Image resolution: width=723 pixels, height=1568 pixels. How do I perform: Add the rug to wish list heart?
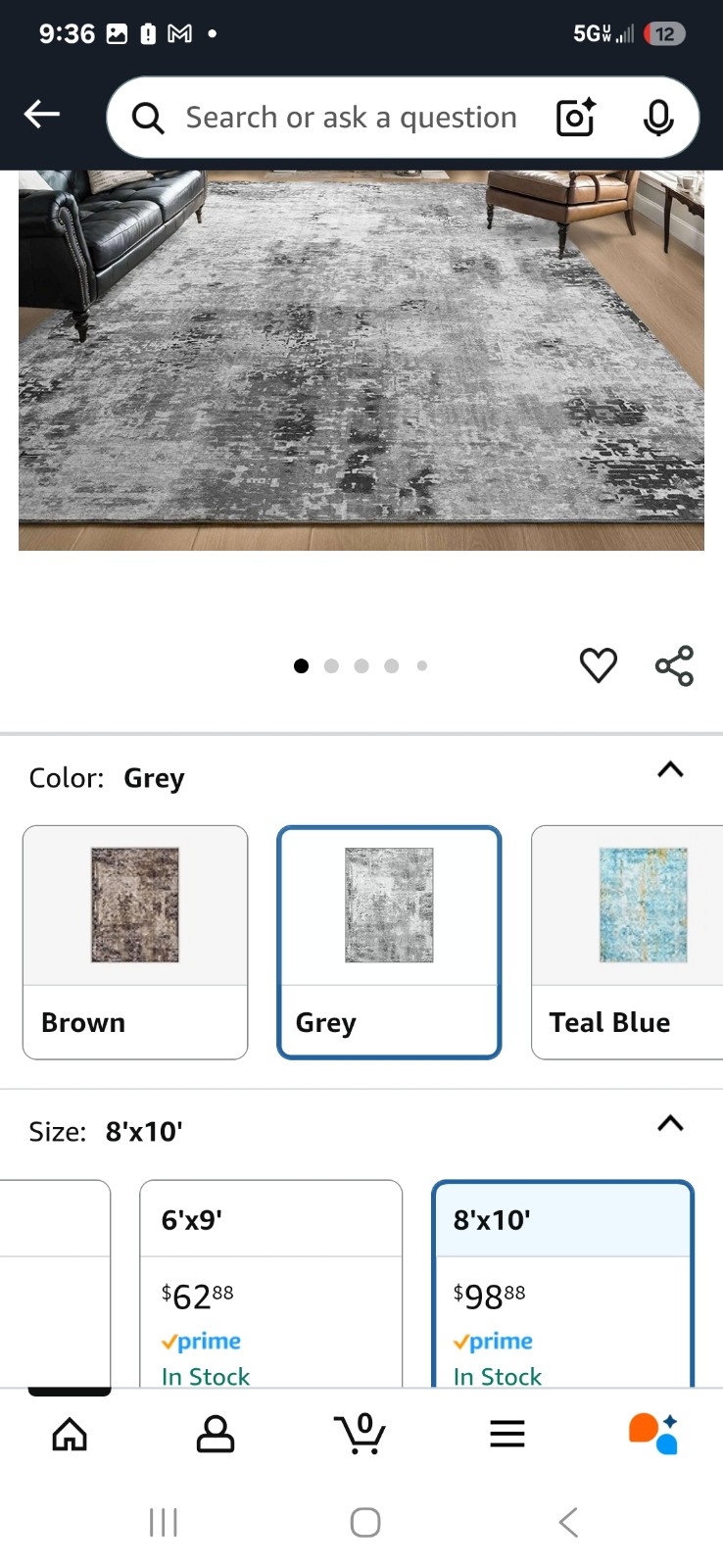click(599, 665)
